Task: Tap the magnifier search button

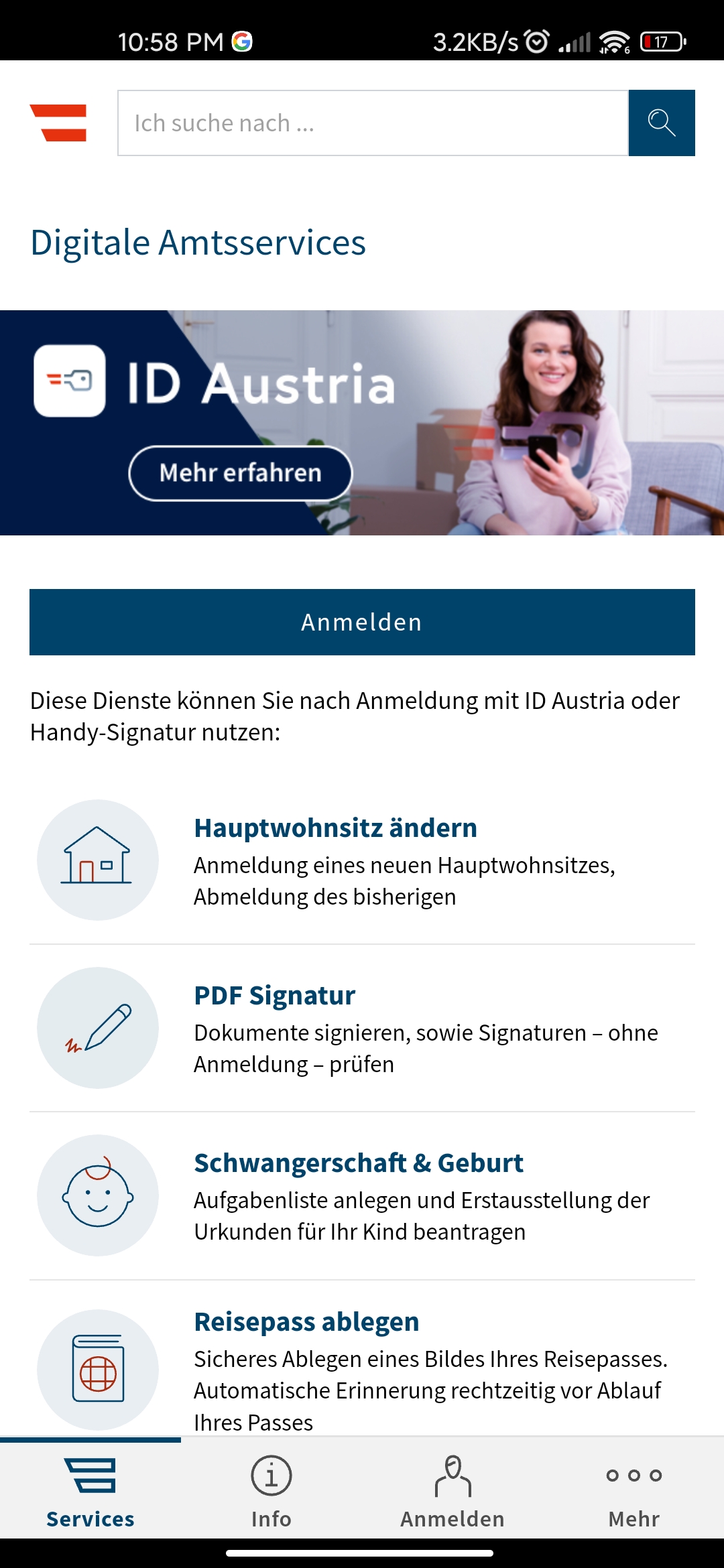Action: (661, 123)
